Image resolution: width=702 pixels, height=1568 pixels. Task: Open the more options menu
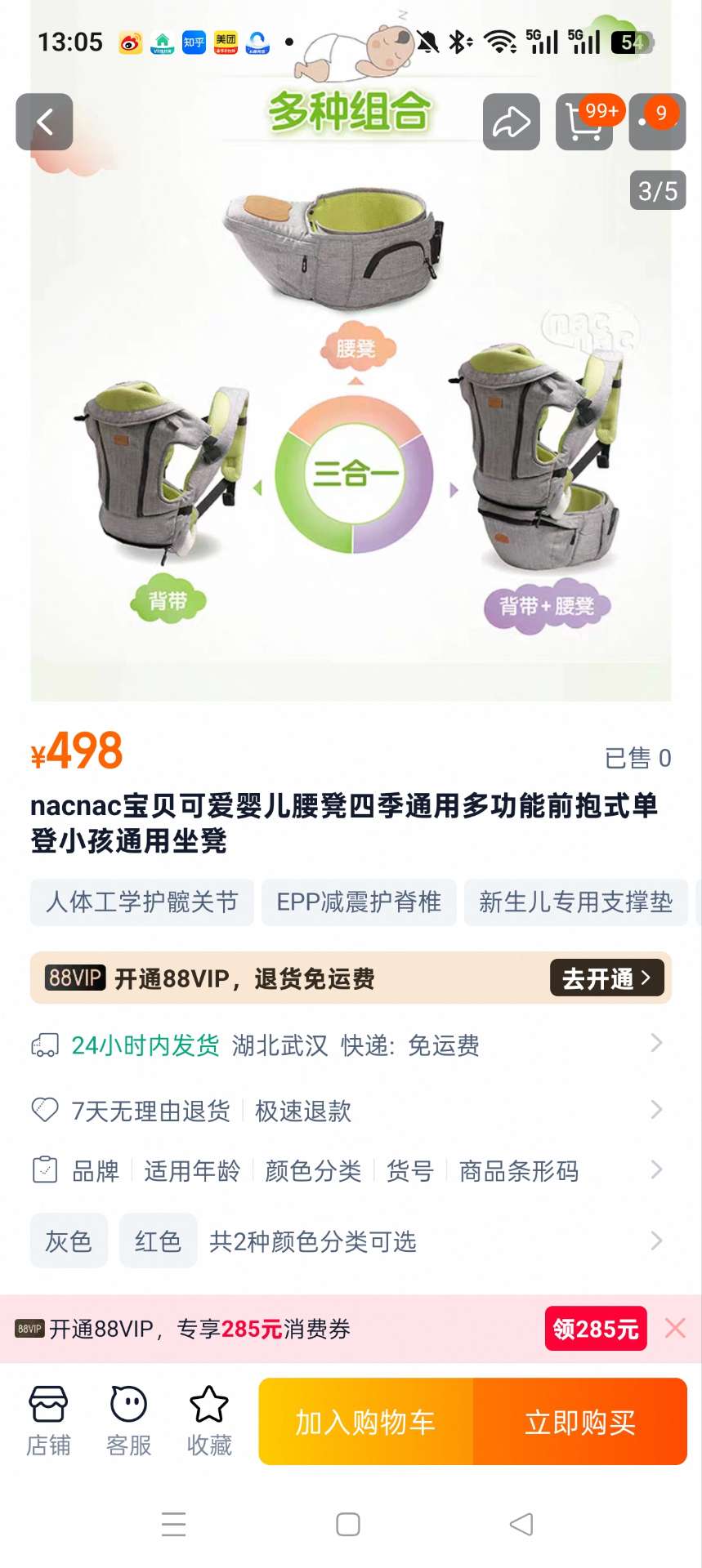tap(656, 122)
